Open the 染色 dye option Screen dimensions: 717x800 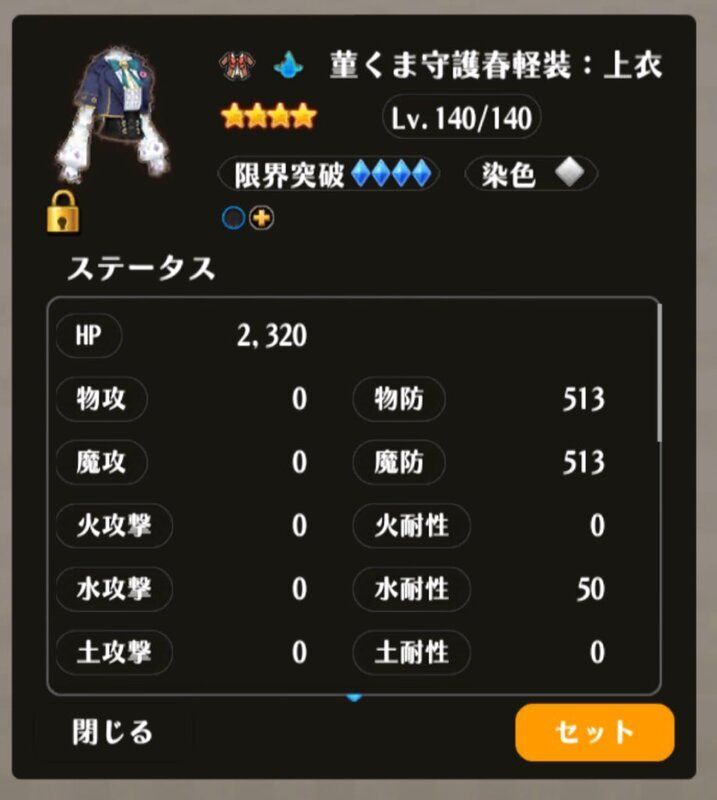(530, 175)
